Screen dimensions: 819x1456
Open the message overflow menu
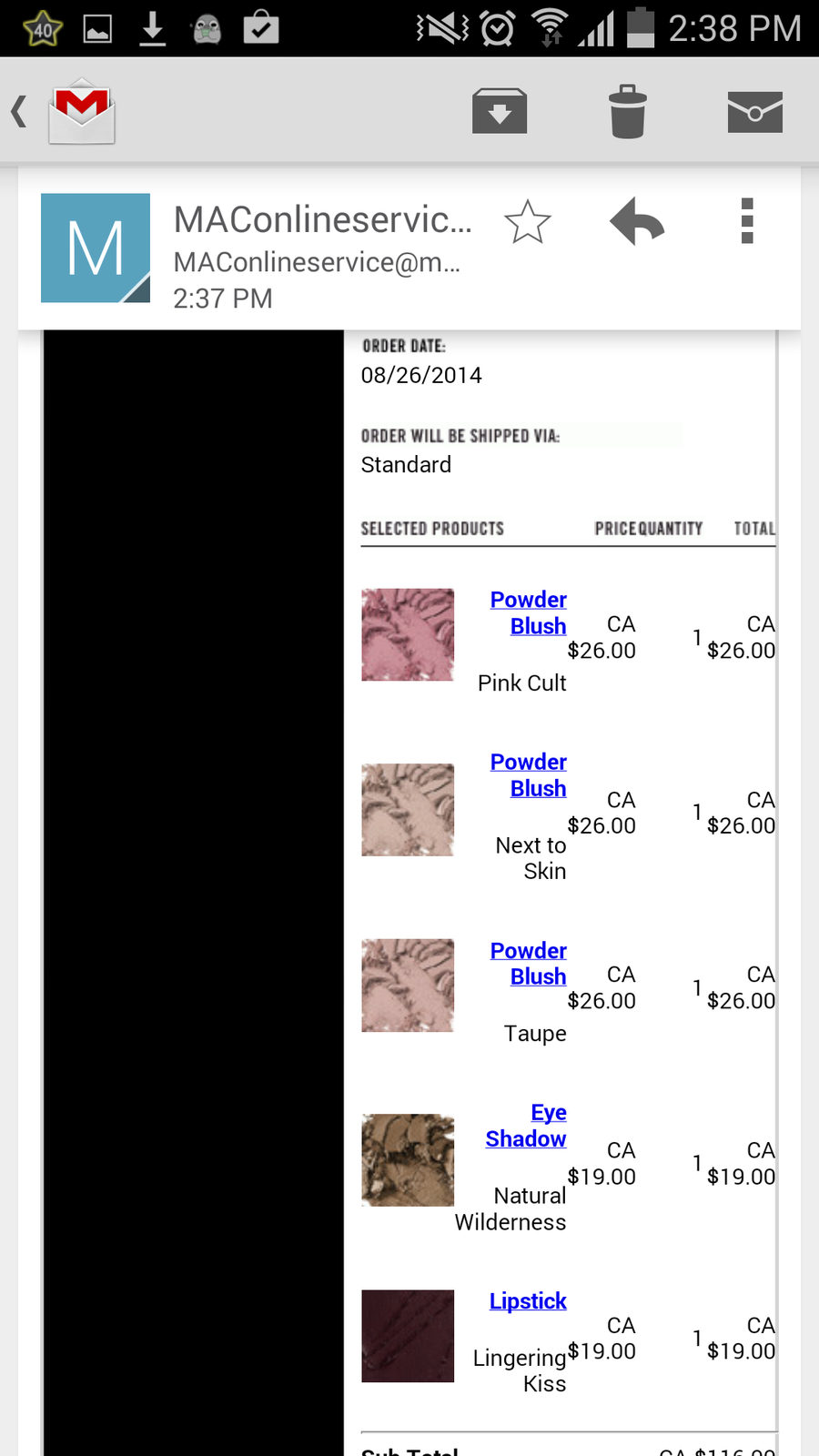pyautogui.click(x=747, y=221)
